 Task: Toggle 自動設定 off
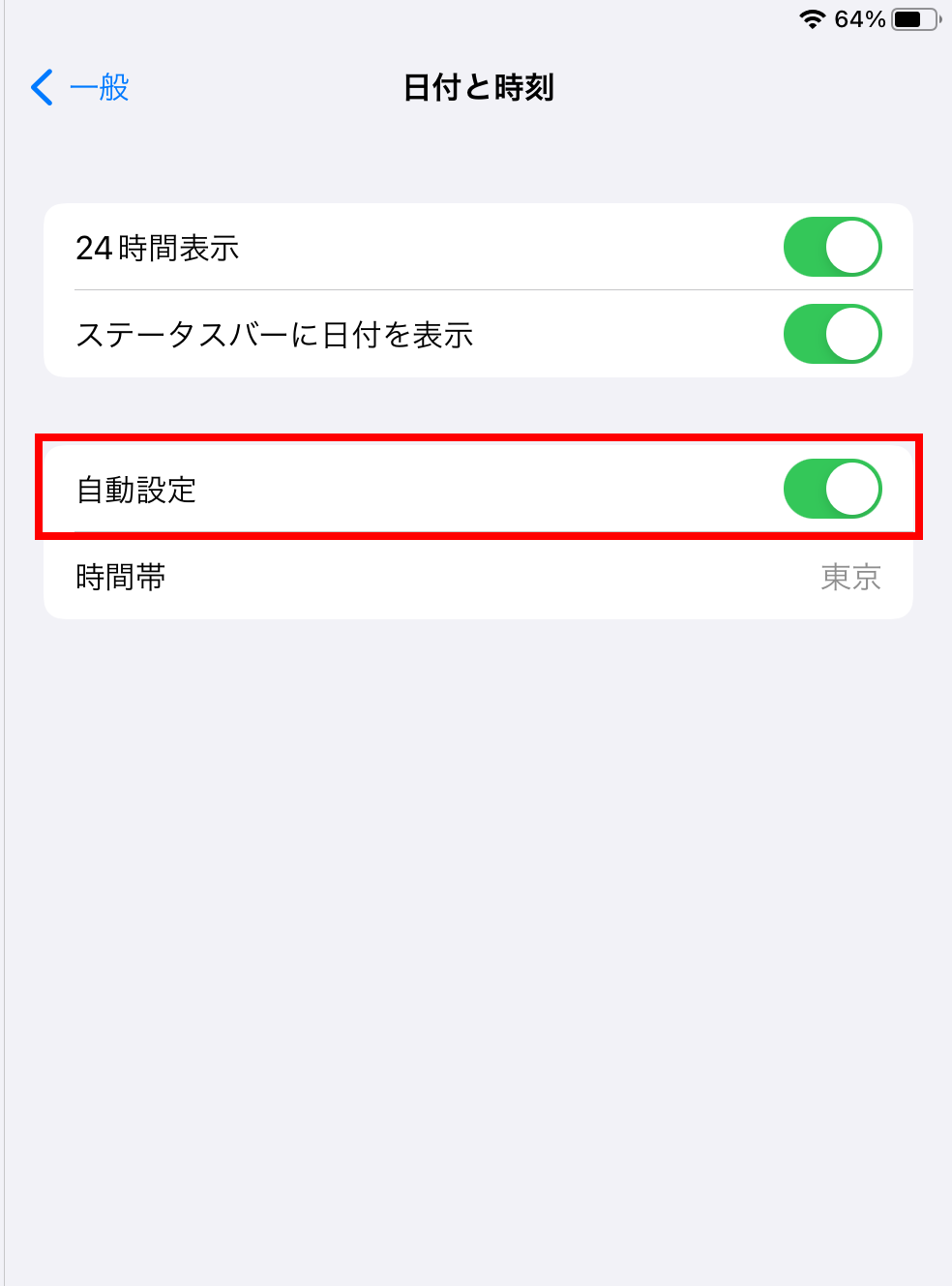(832, 489)
